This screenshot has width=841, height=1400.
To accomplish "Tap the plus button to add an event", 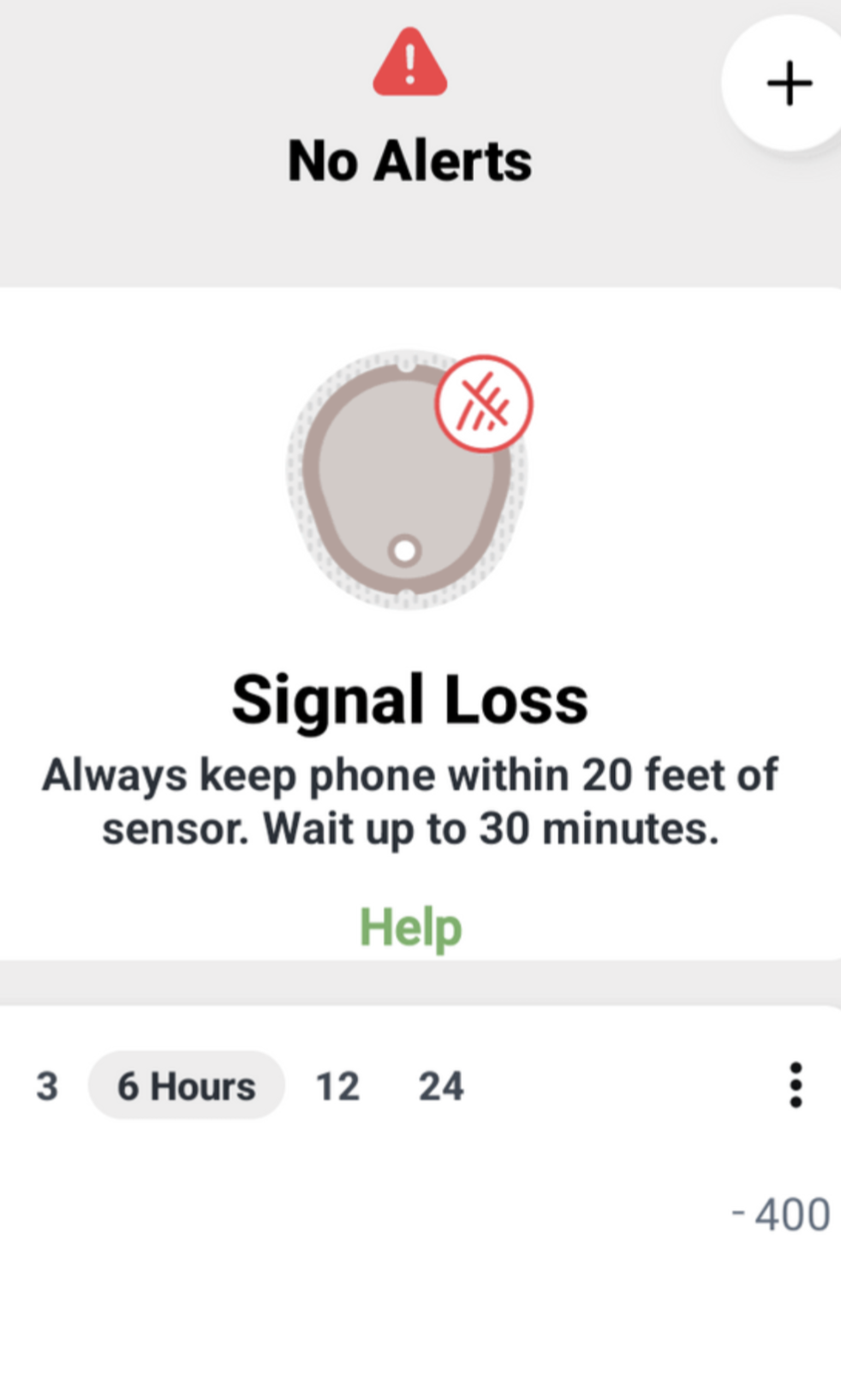I will (x=788, y=84).
